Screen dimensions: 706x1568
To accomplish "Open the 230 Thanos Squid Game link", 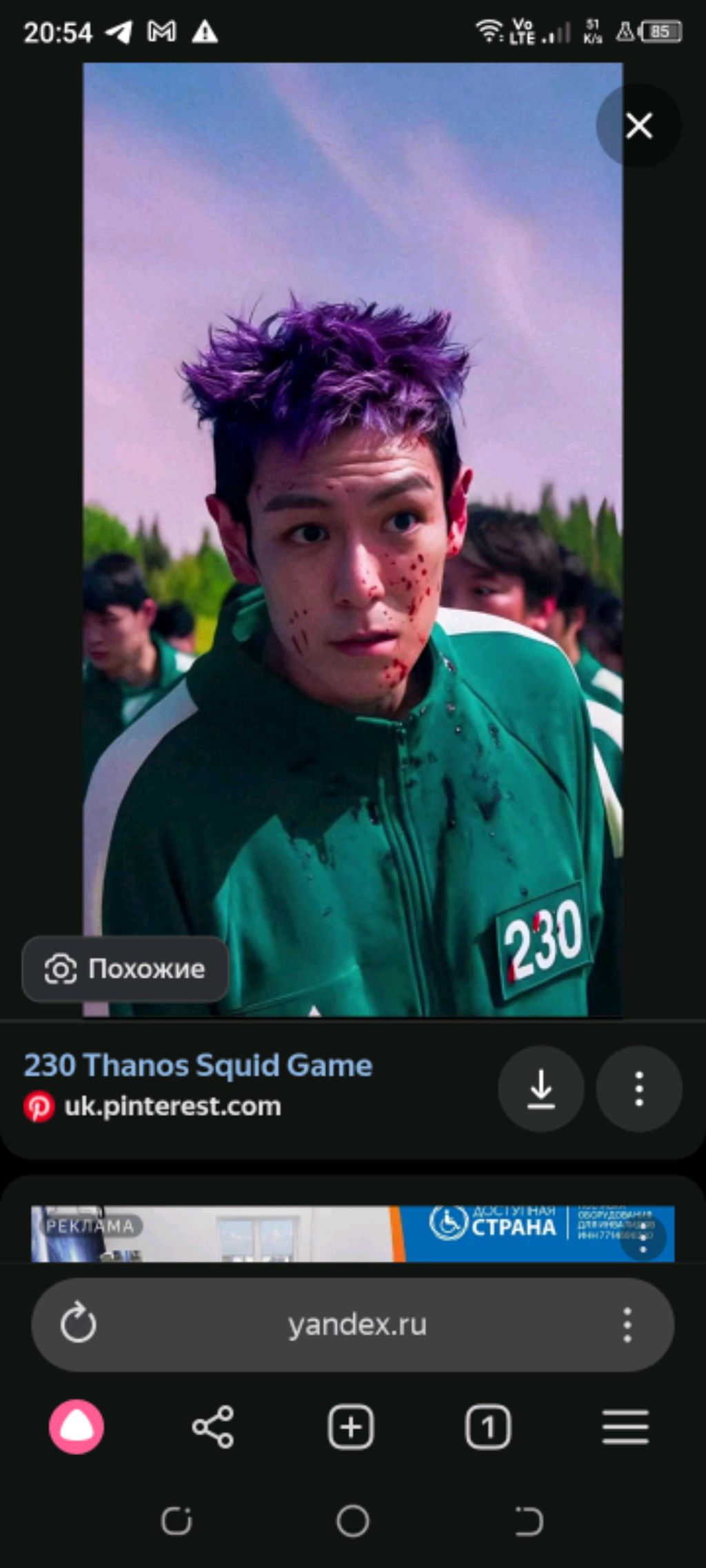I will 199,1065.
